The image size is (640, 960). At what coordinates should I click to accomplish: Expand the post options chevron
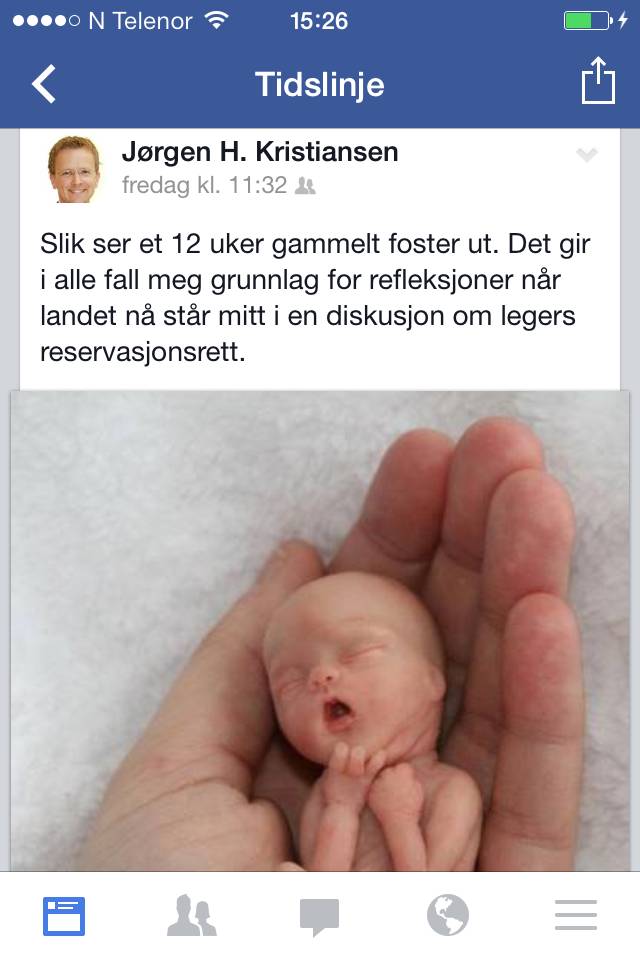point(587,154)
